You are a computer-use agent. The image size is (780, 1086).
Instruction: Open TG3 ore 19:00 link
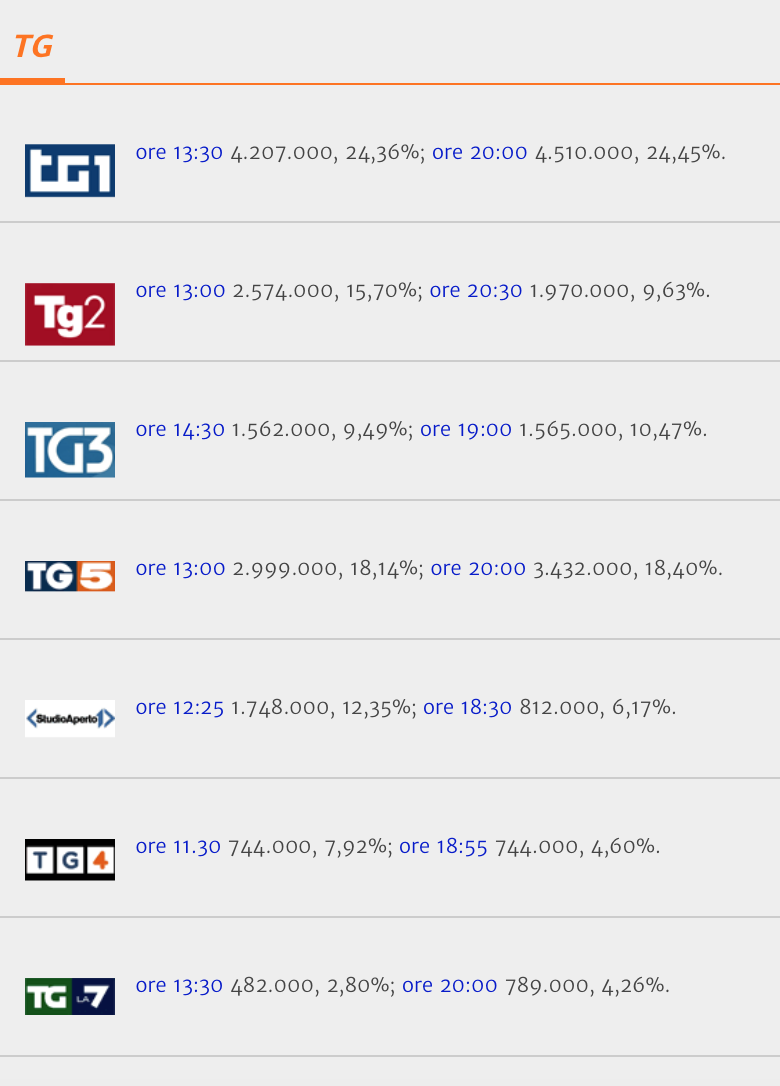pos(466,430)
